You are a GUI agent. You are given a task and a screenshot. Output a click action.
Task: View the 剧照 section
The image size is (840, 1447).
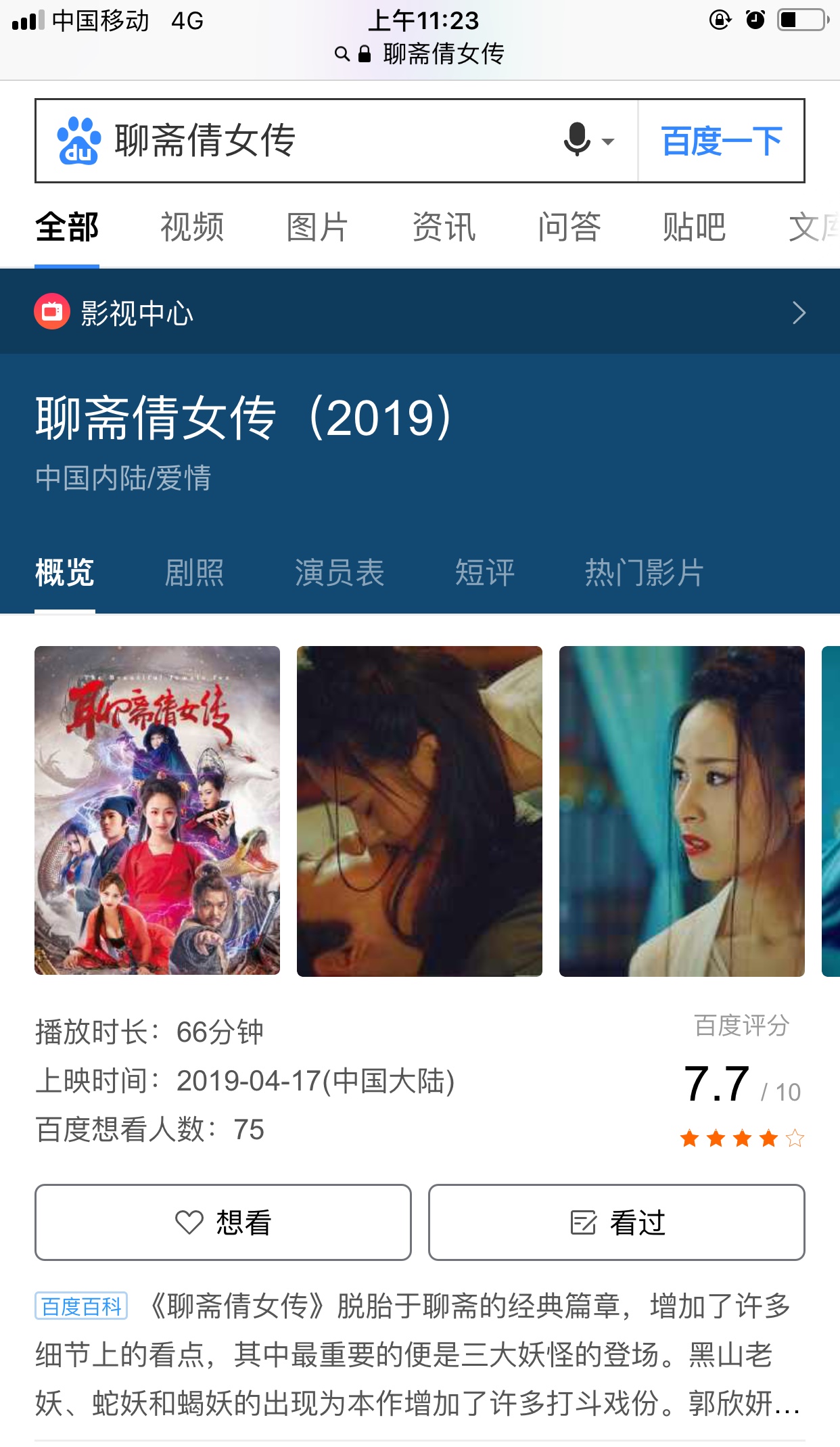tap(195, 573)
